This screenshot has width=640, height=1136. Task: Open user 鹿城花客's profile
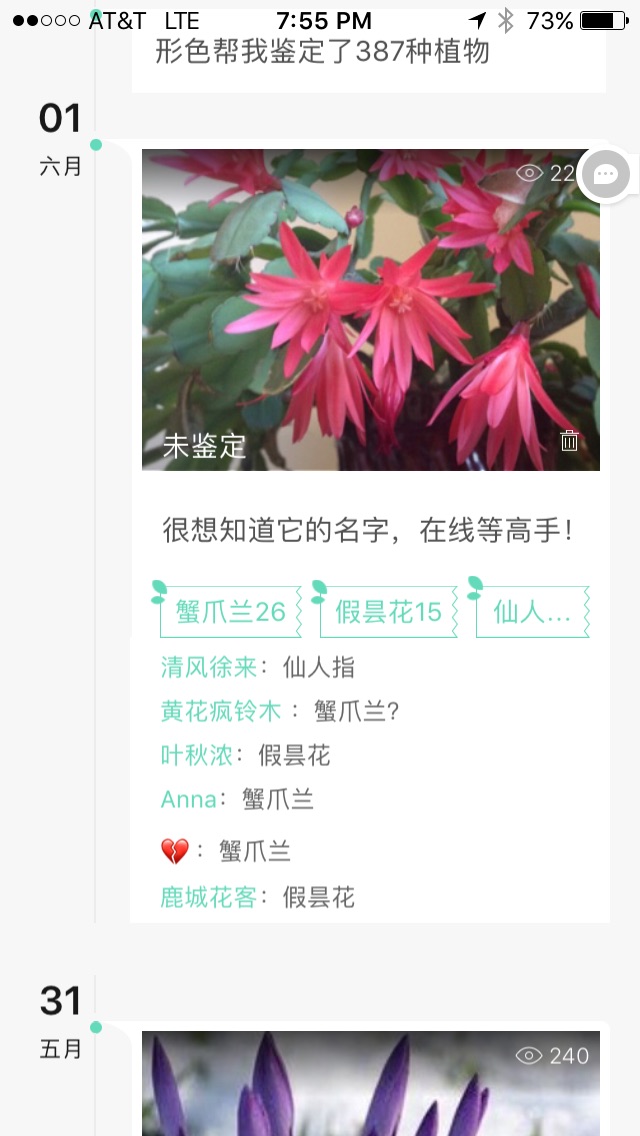point(208,897)
